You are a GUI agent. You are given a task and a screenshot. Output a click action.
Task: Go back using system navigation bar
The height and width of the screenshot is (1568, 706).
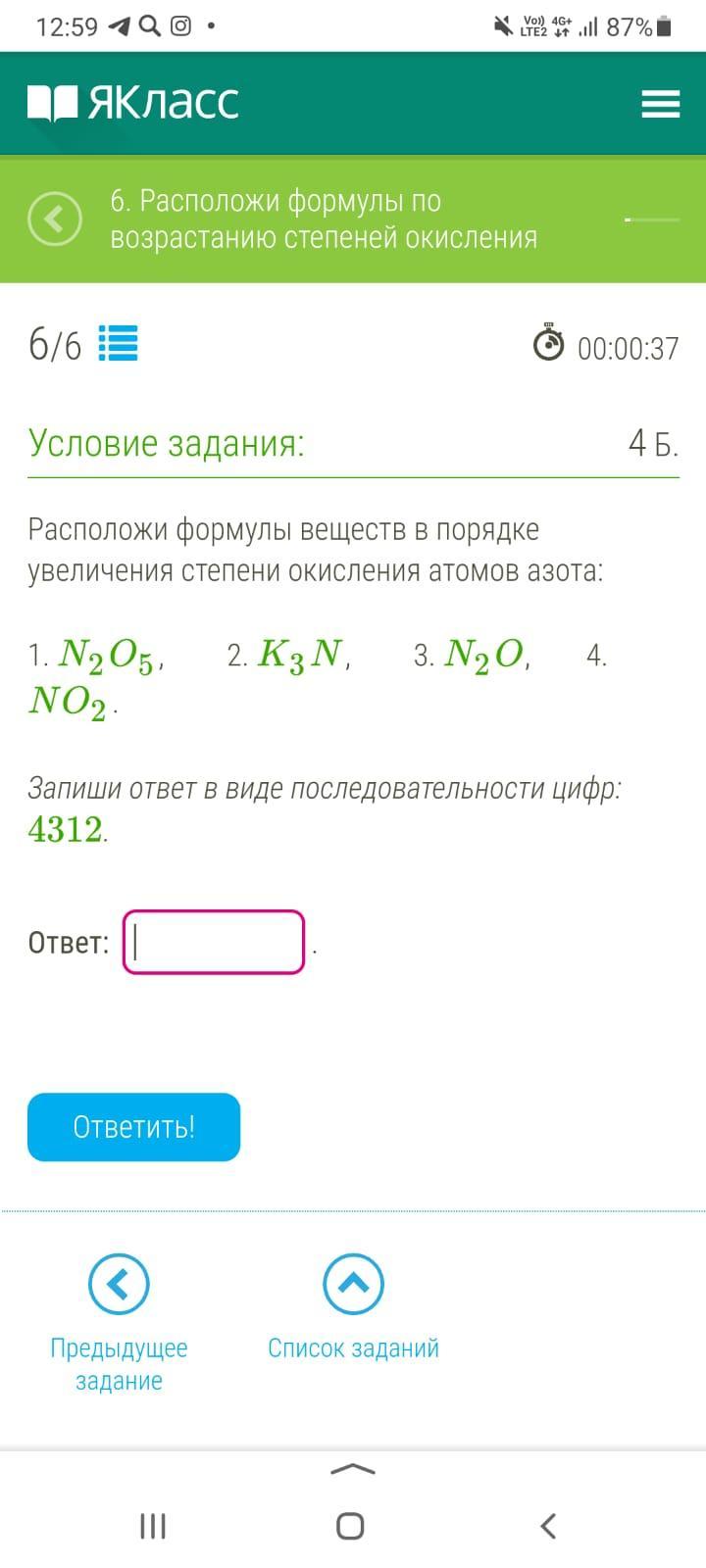tap(548, 1525)
